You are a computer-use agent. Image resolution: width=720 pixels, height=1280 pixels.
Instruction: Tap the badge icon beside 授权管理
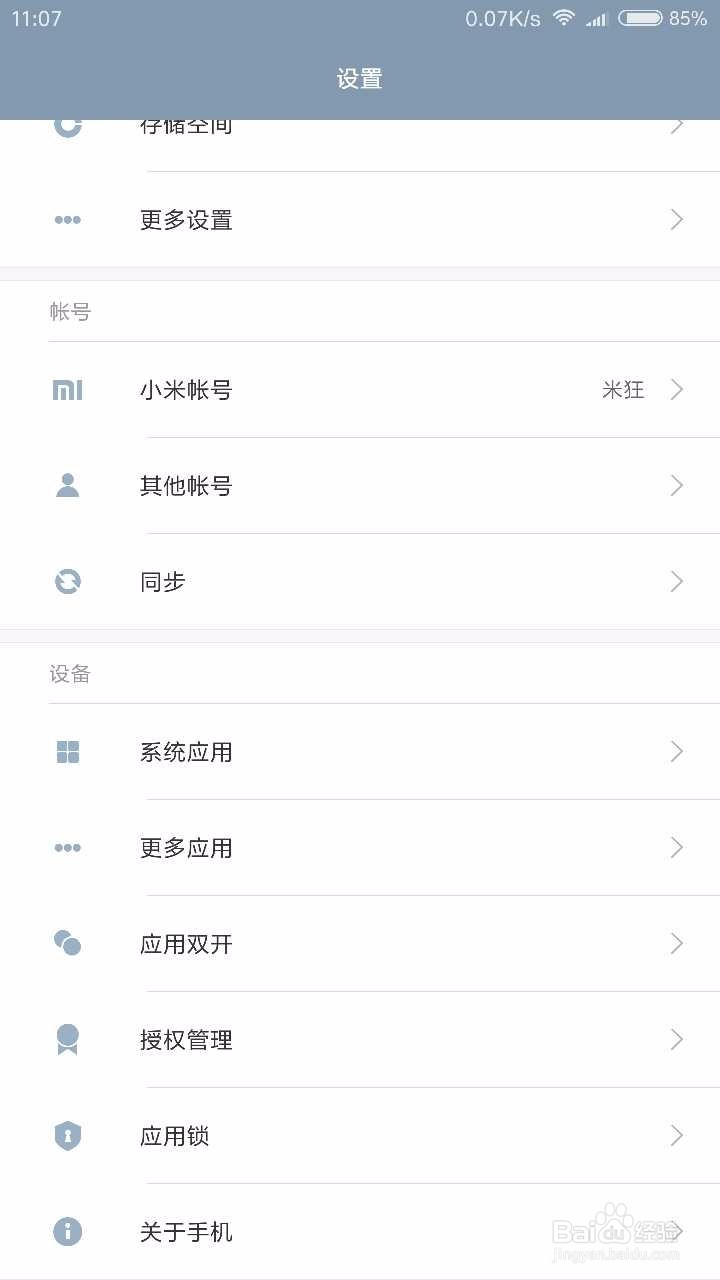coord(67,1039)
